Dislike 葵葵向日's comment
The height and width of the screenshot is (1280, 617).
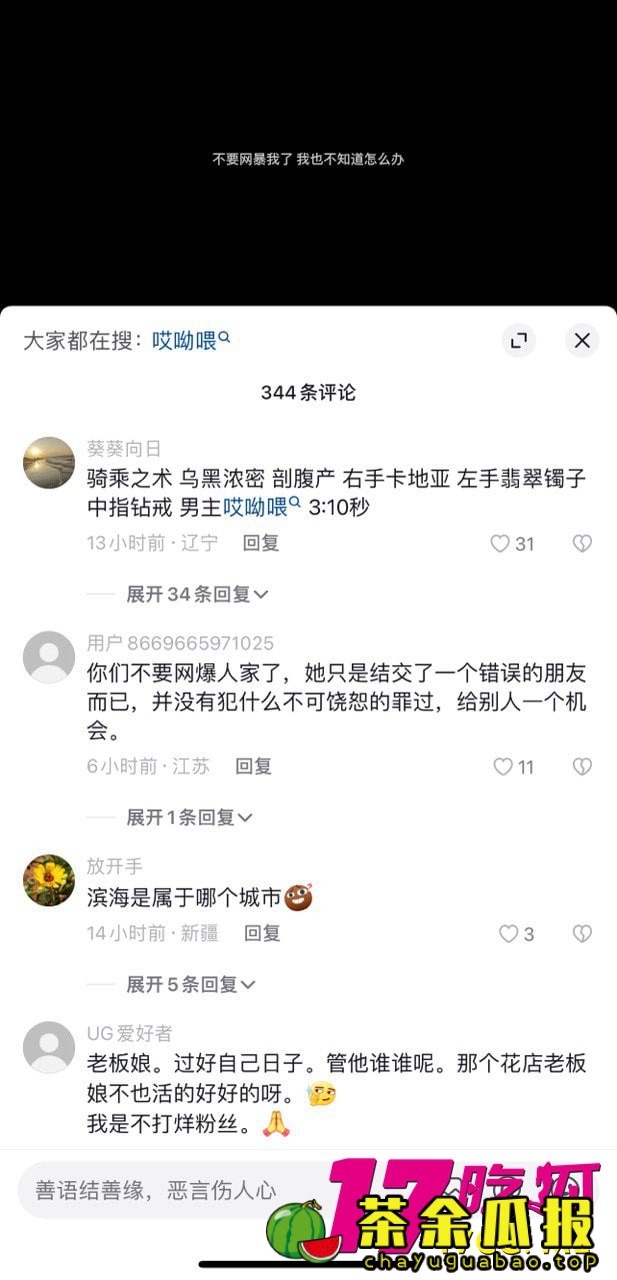[582, 543]
